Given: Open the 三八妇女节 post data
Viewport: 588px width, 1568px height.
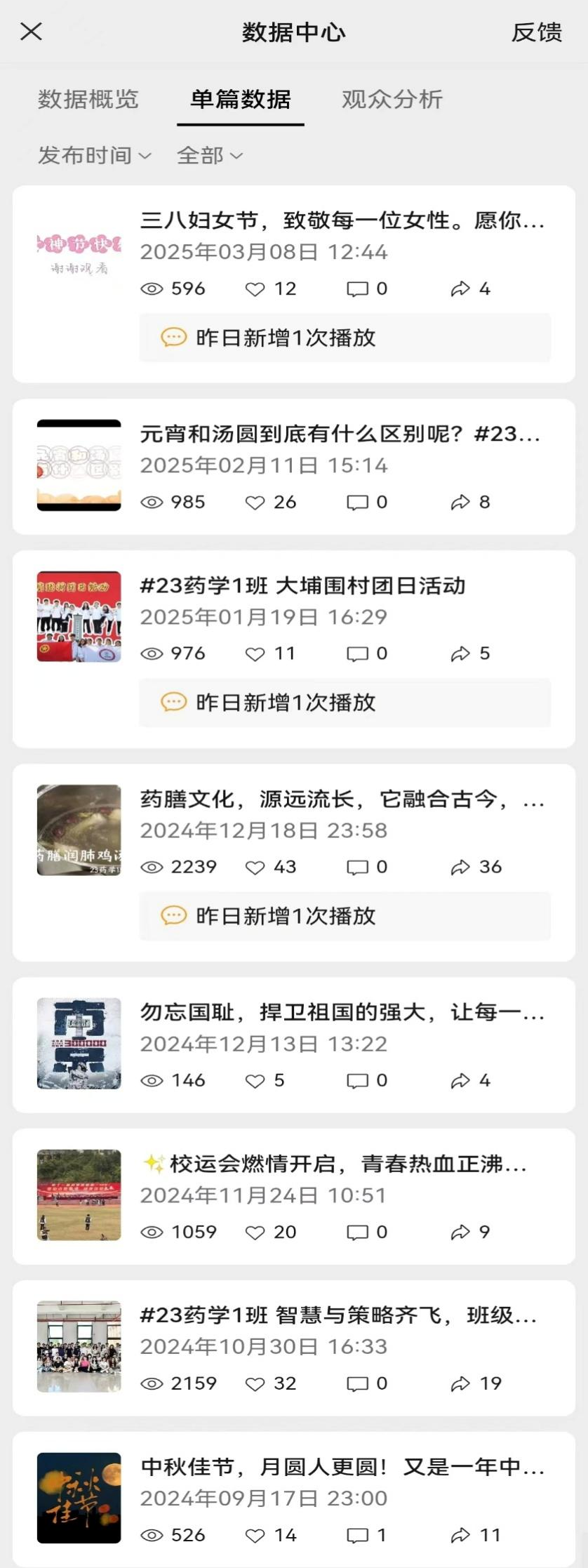Looking at the screenshot, I should [342, 221].
